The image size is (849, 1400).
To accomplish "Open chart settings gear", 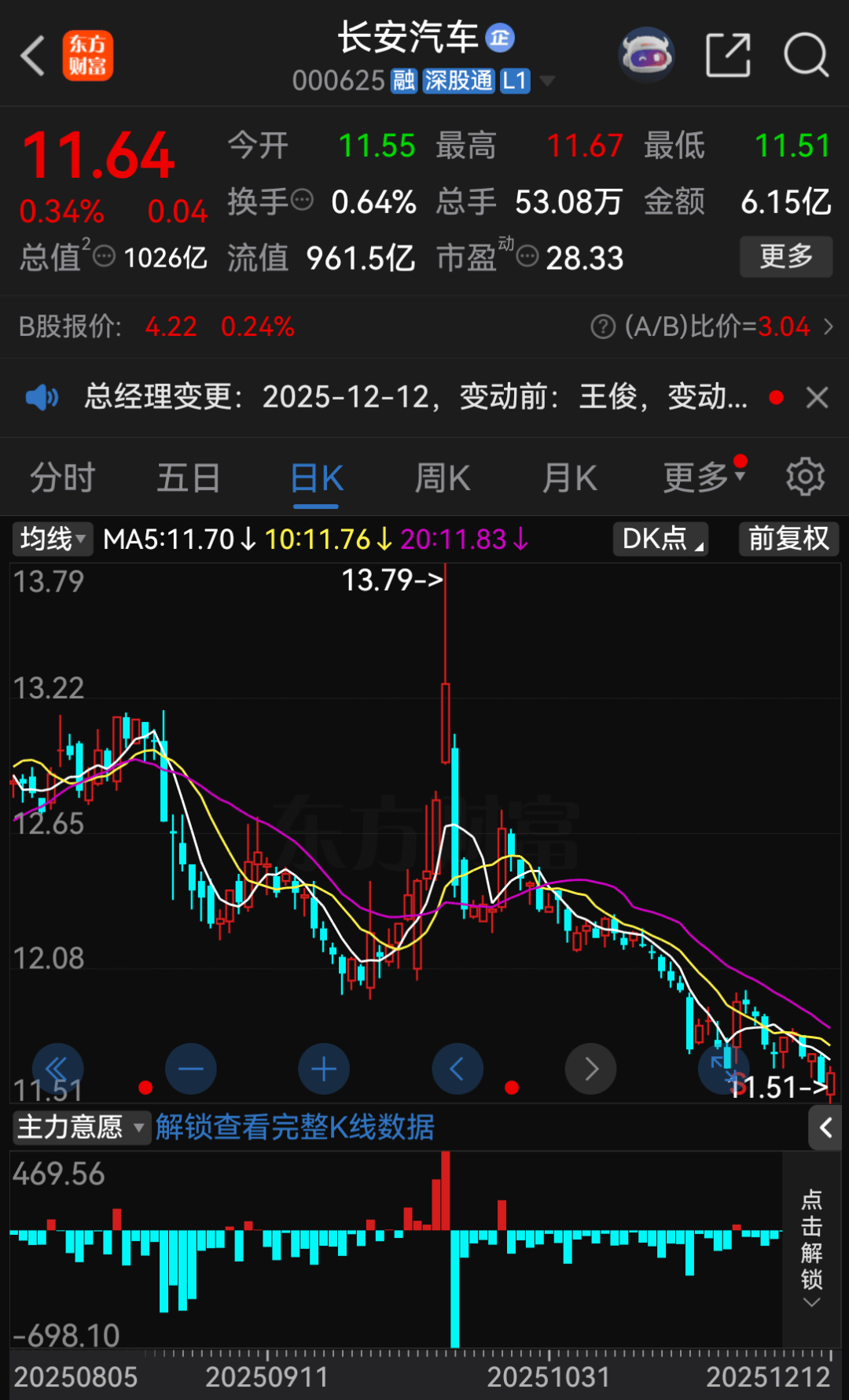I will point(806,477).
